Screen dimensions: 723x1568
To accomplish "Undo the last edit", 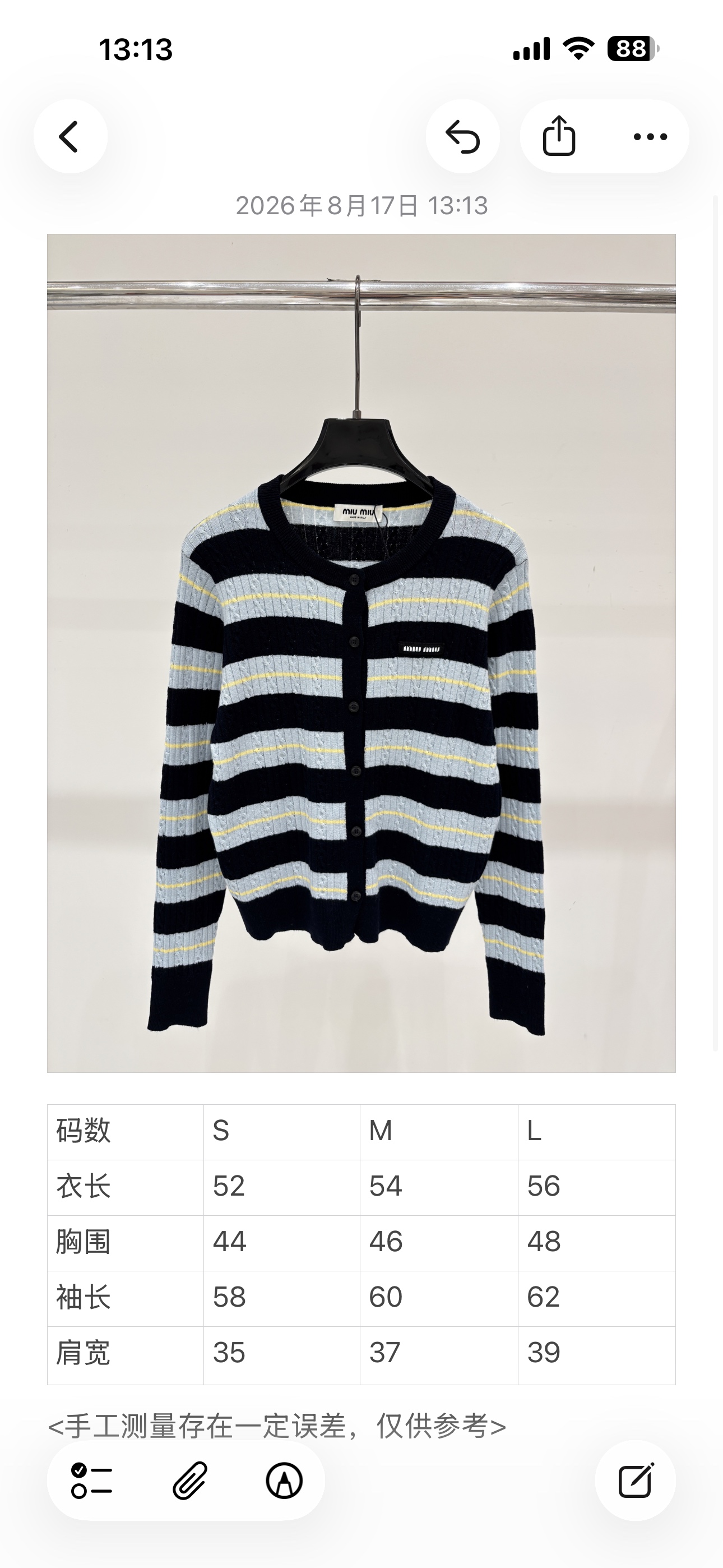I will (x=462, y=136).
